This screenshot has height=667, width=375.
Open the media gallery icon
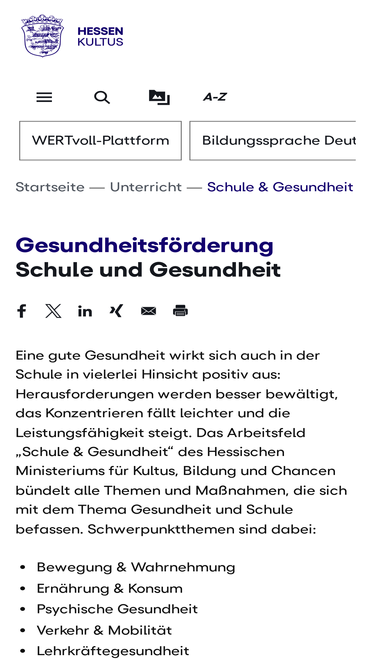pyautogui.click(x=159, y=97)
